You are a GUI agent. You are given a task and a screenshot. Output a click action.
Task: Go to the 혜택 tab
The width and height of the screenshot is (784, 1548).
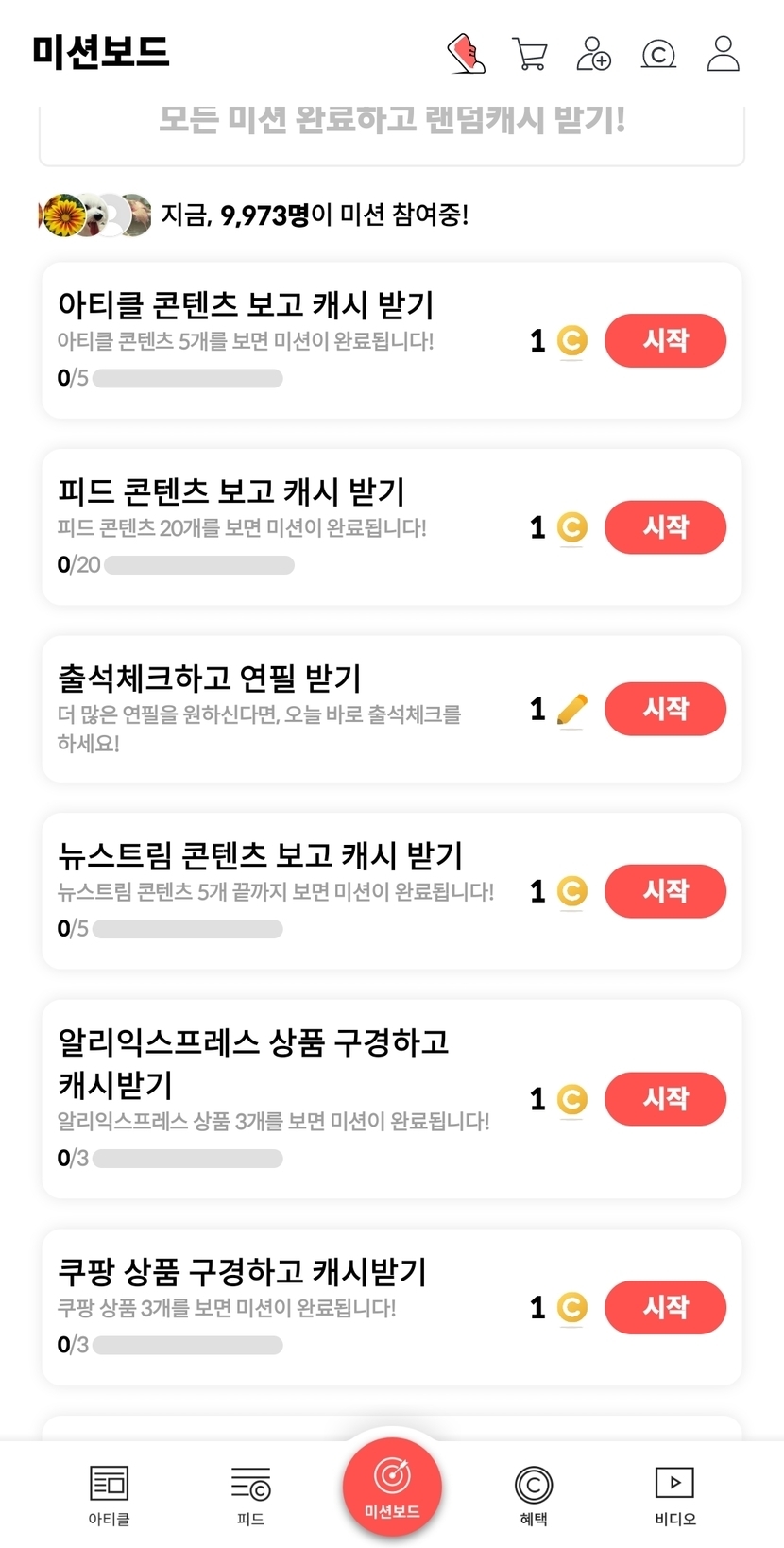click(534, 1495)
